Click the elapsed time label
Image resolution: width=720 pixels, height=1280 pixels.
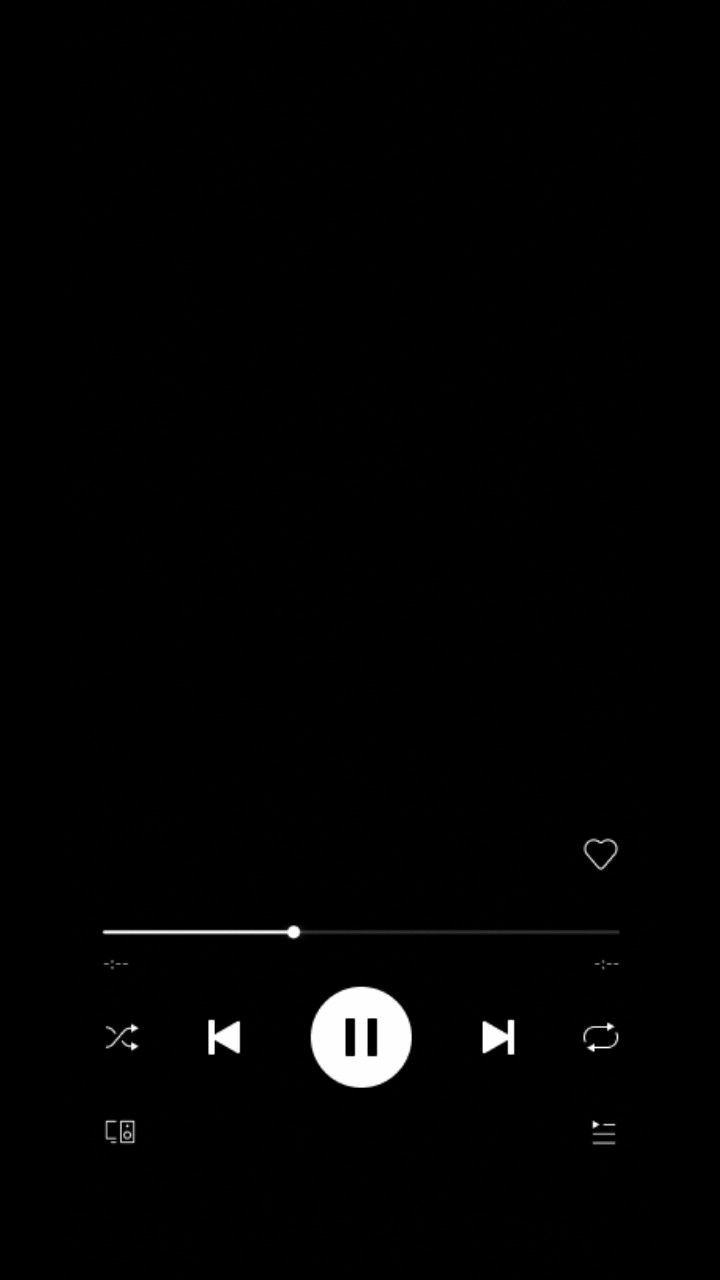pos(116,963)
